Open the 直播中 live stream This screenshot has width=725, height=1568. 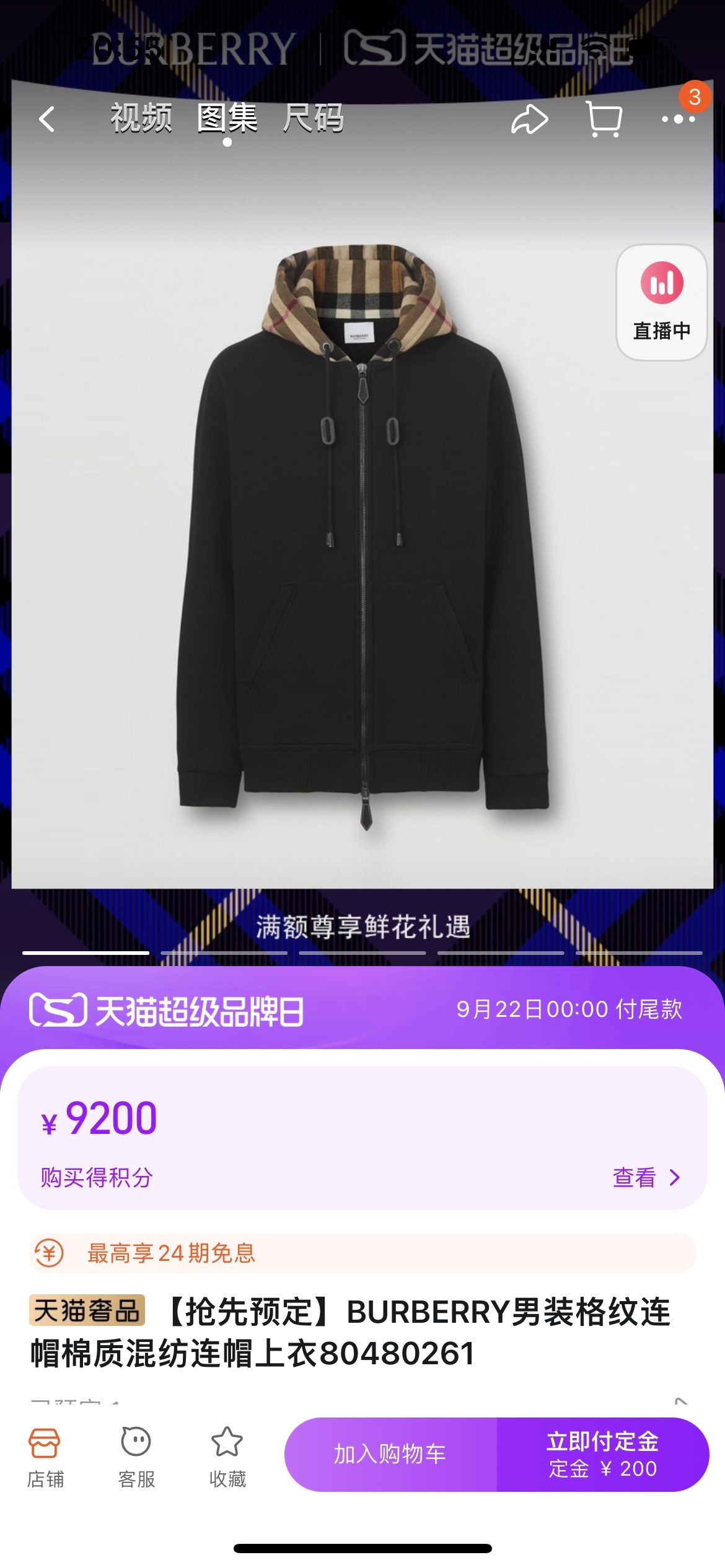(661, 302)
